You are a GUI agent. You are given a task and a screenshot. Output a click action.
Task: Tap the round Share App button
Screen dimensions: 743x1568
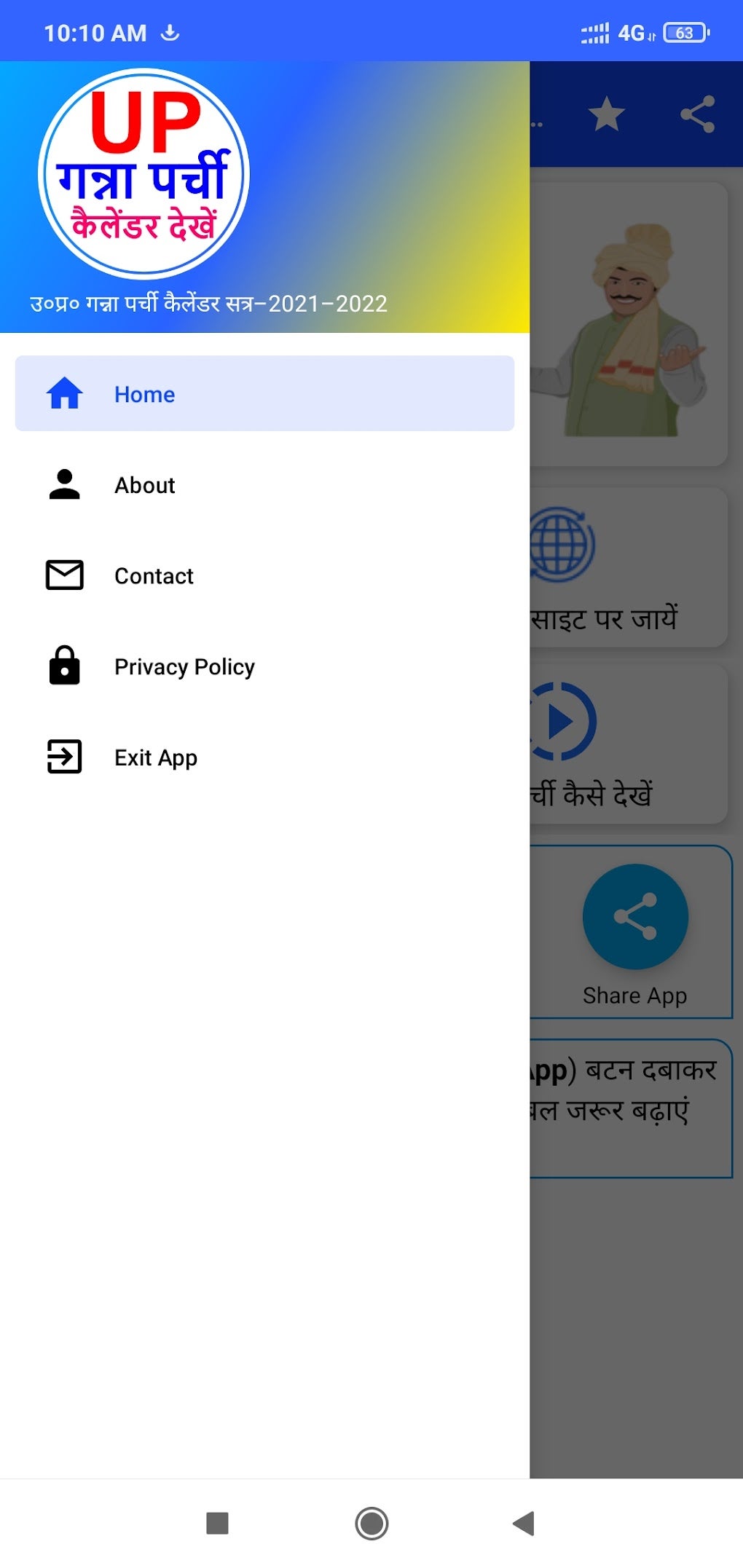click(x=635, y=916)
